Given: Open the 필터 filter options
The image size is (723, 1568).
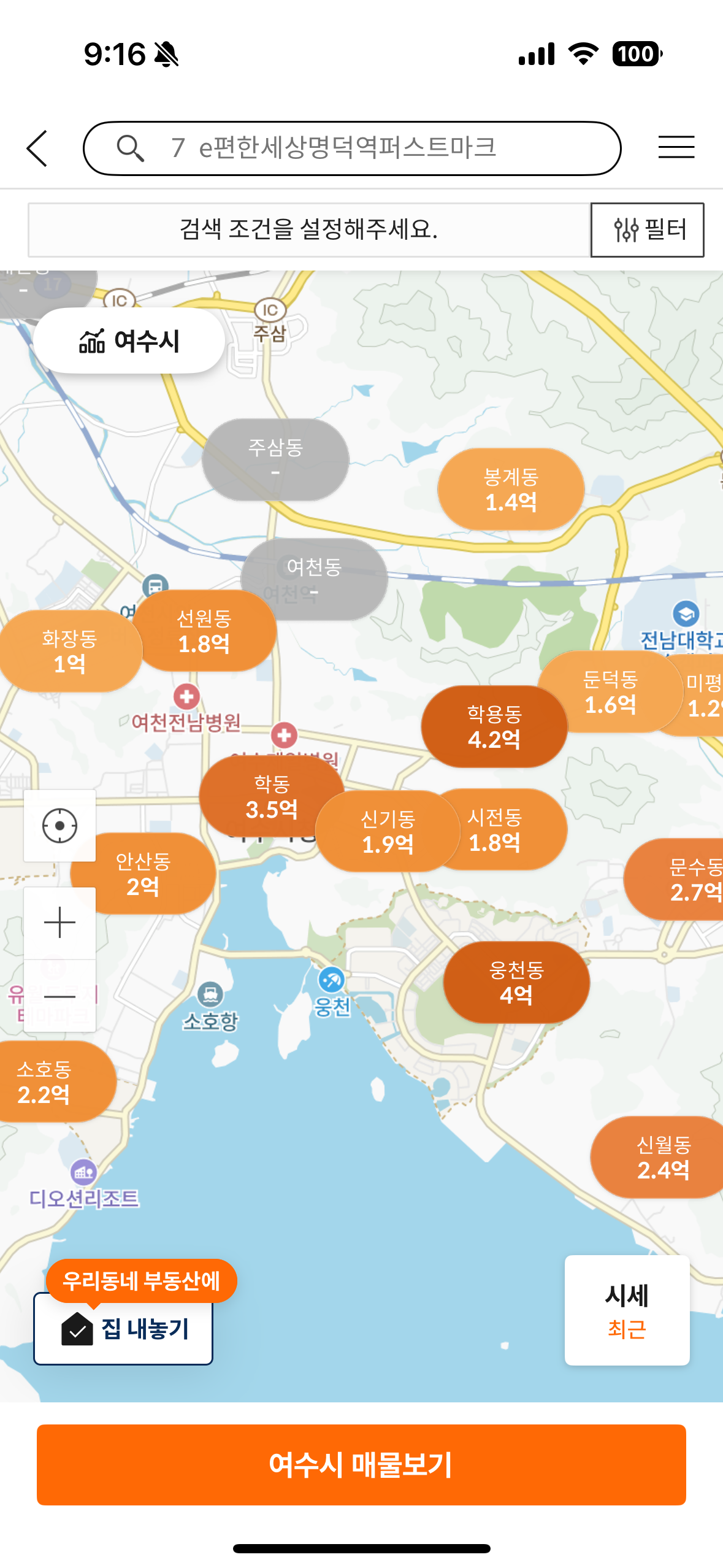Looking at the screenshot, I should point(647,229).
